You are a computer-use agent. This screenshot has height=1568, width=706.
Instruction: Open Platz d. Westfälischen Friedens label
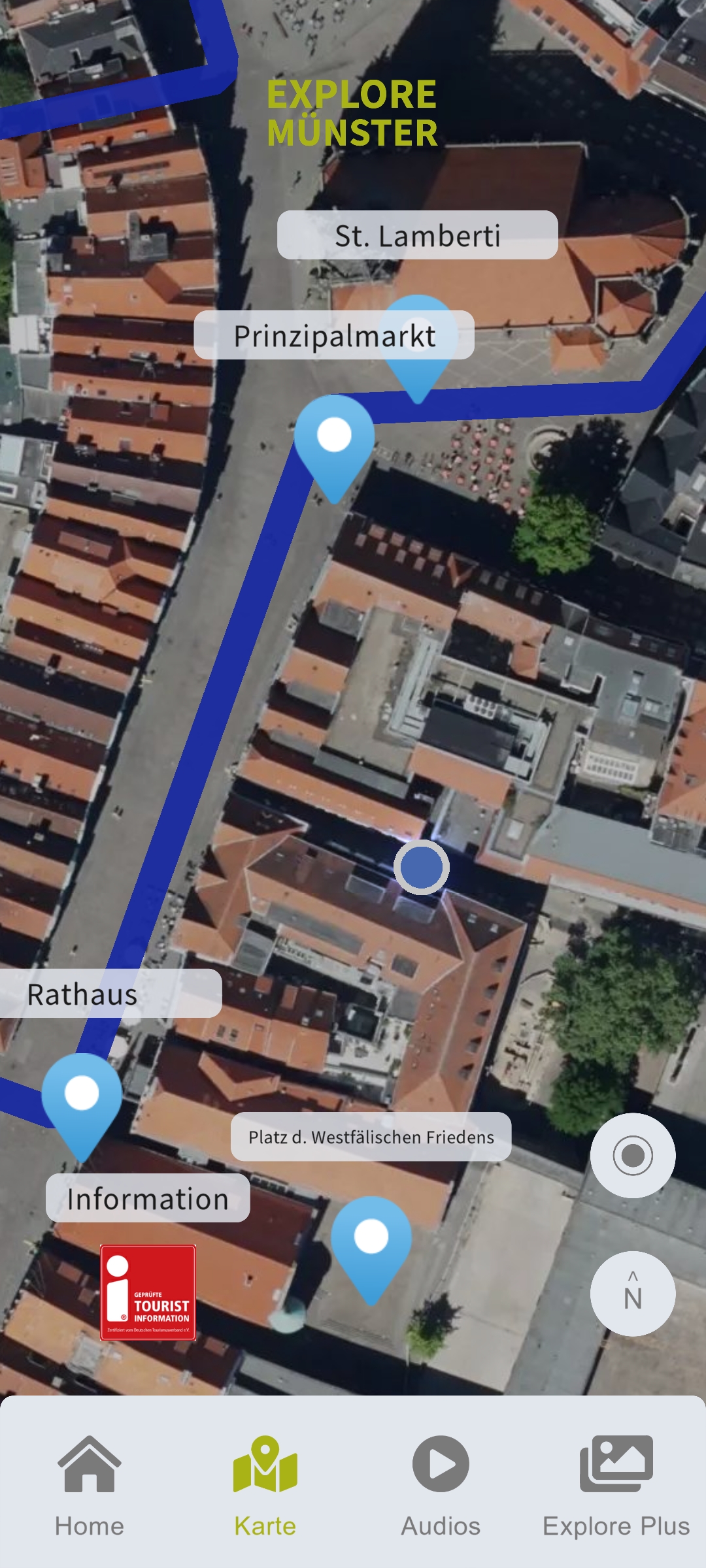pyautogui.click(x=371, y=1137)
